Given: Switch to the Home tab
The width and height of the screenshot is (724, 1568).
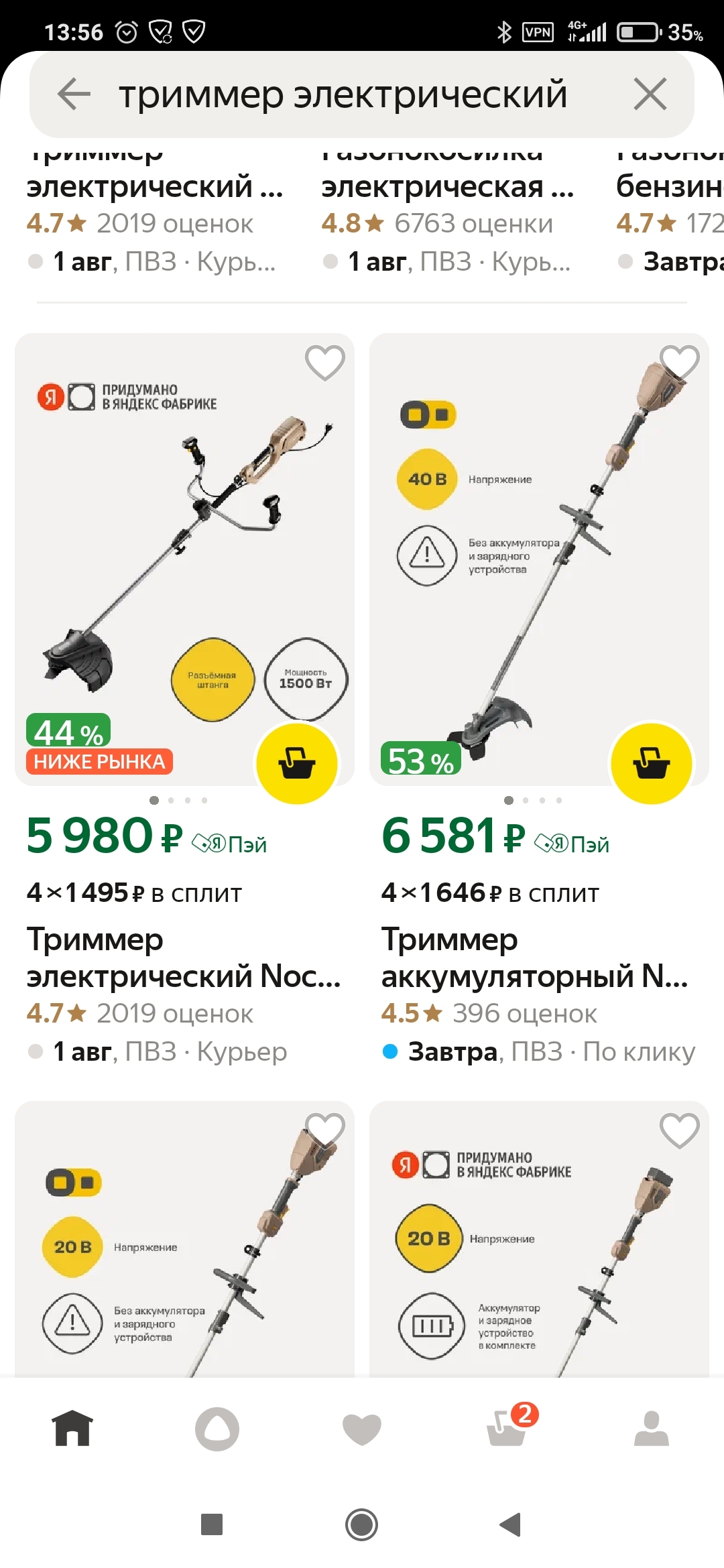Looking at the screenshot, I should [72, 1428].
